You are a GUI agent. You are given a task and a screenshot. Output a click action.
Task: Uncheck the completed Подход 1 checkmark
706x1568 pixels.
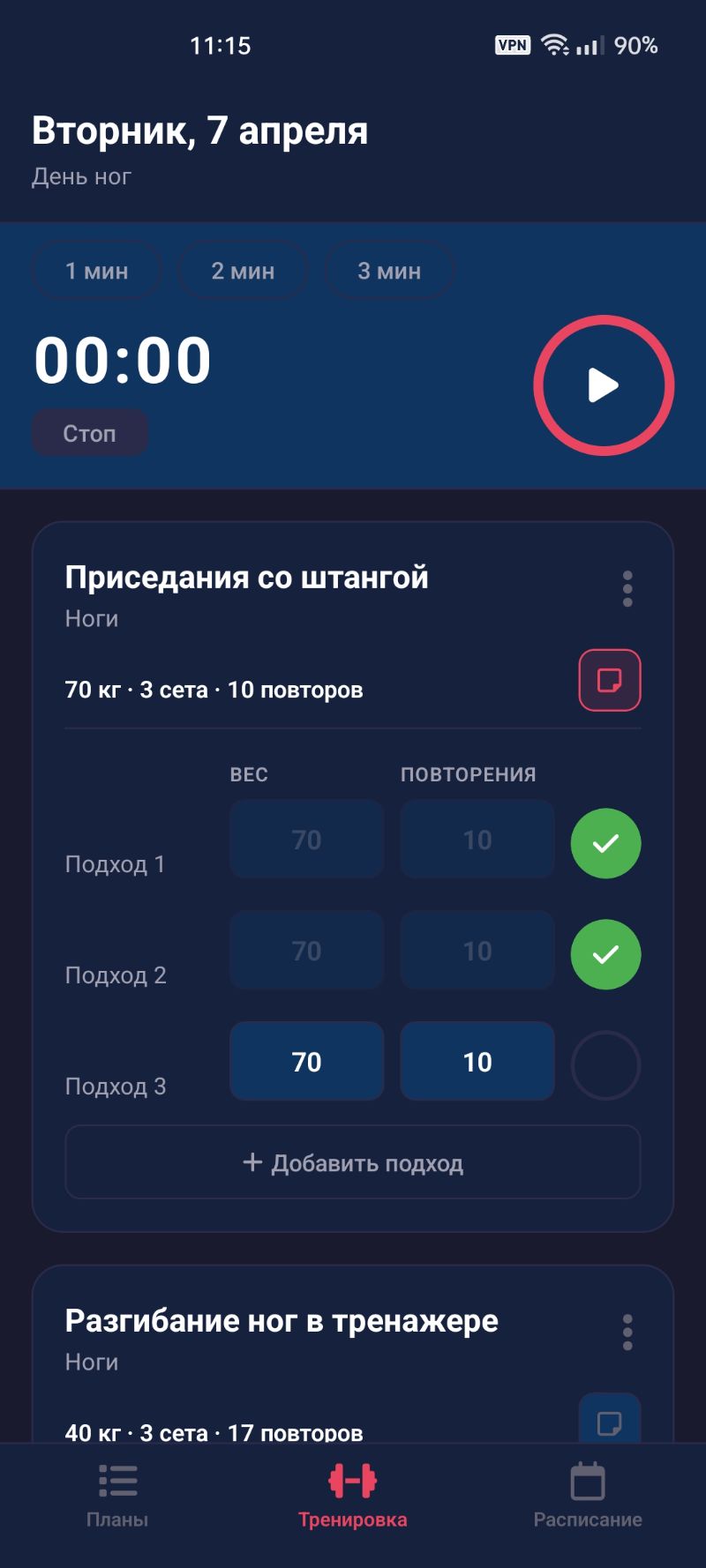[605, 843]
